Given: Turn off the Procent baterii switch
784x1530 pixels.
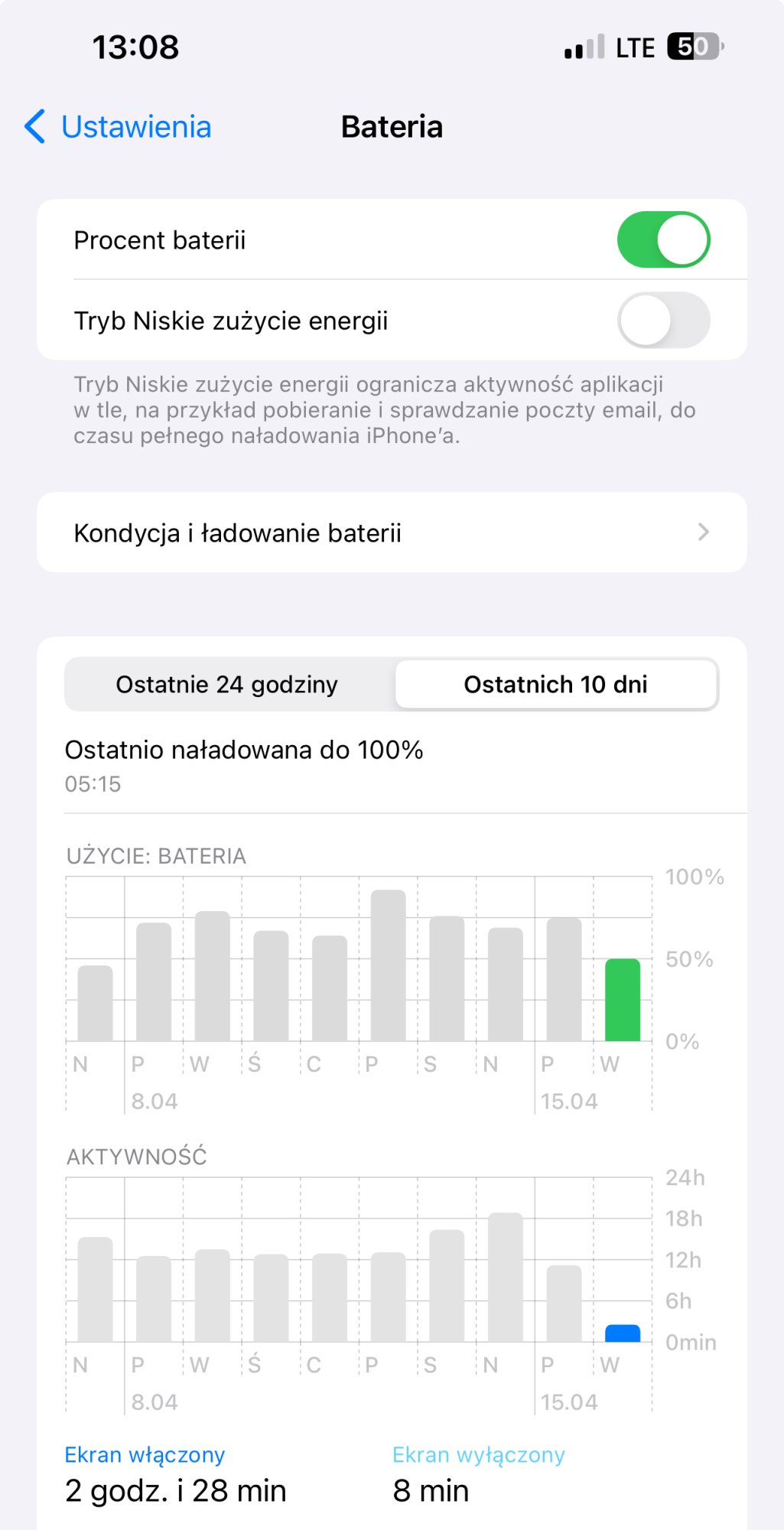Looking at the screenshot, I should [x=662, y=240].
